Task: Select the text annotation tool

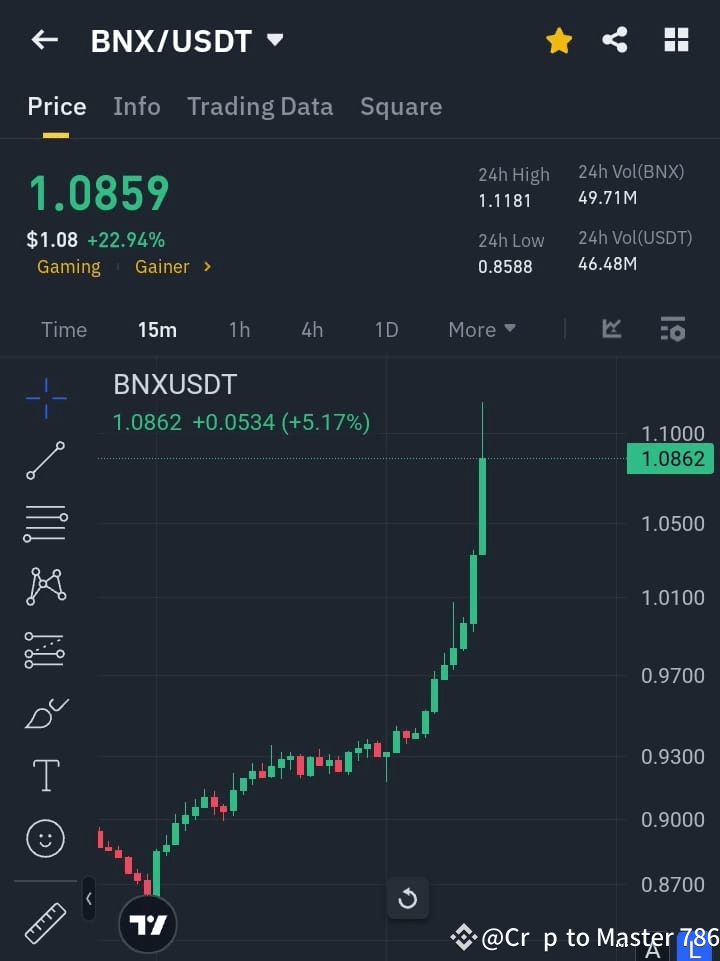Action: (45, 775)
